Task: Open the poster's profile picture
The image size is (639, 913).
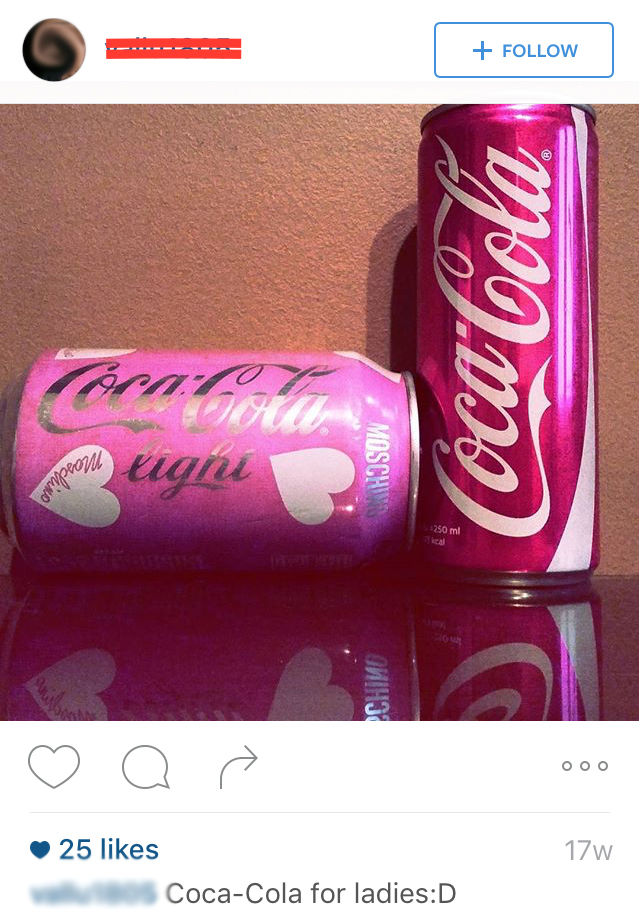Action: [x=54, y=50]
